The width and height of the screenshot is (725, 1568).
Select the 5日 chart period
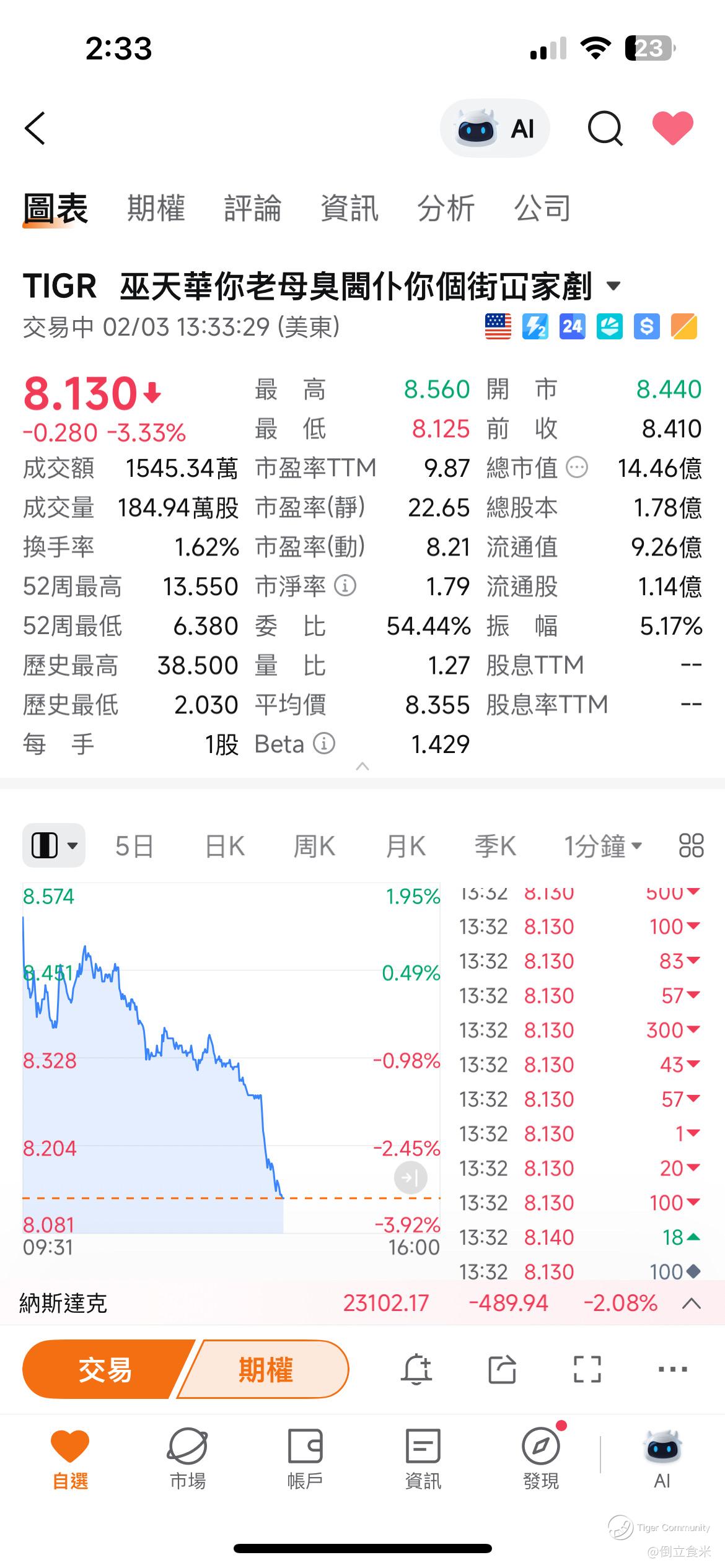pos(134,846)
